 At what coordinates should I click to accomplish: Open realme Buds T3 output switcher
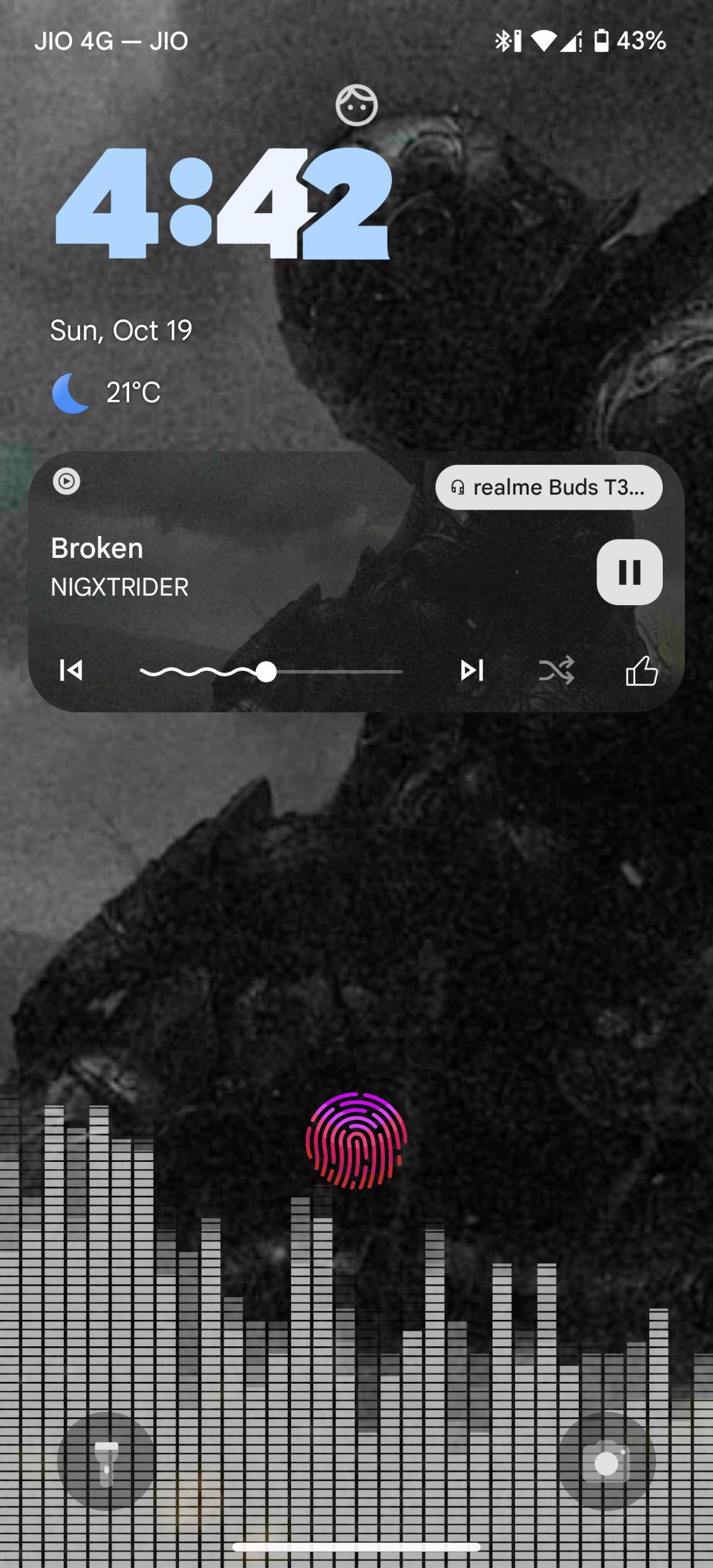(548, 488)
